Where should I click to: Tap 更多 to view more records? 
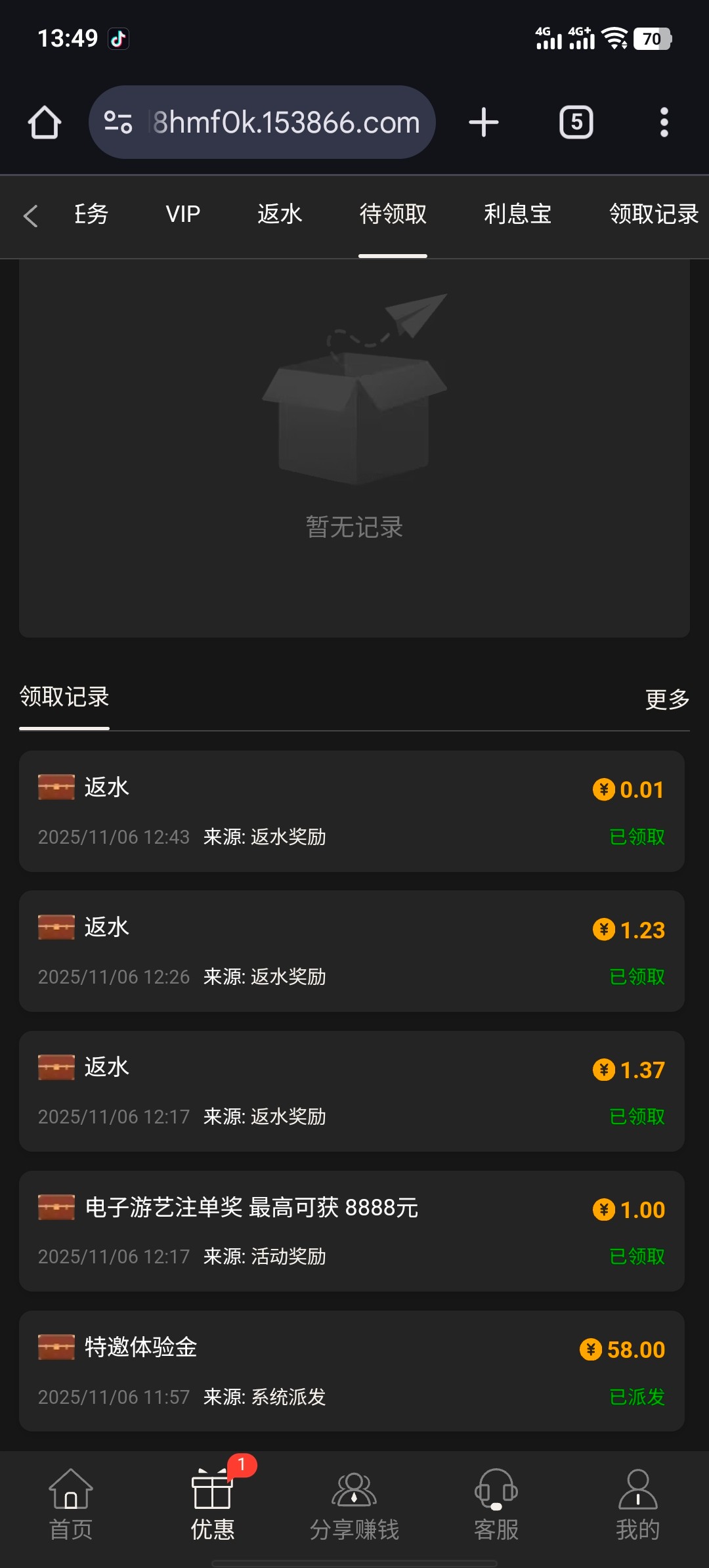667,699
